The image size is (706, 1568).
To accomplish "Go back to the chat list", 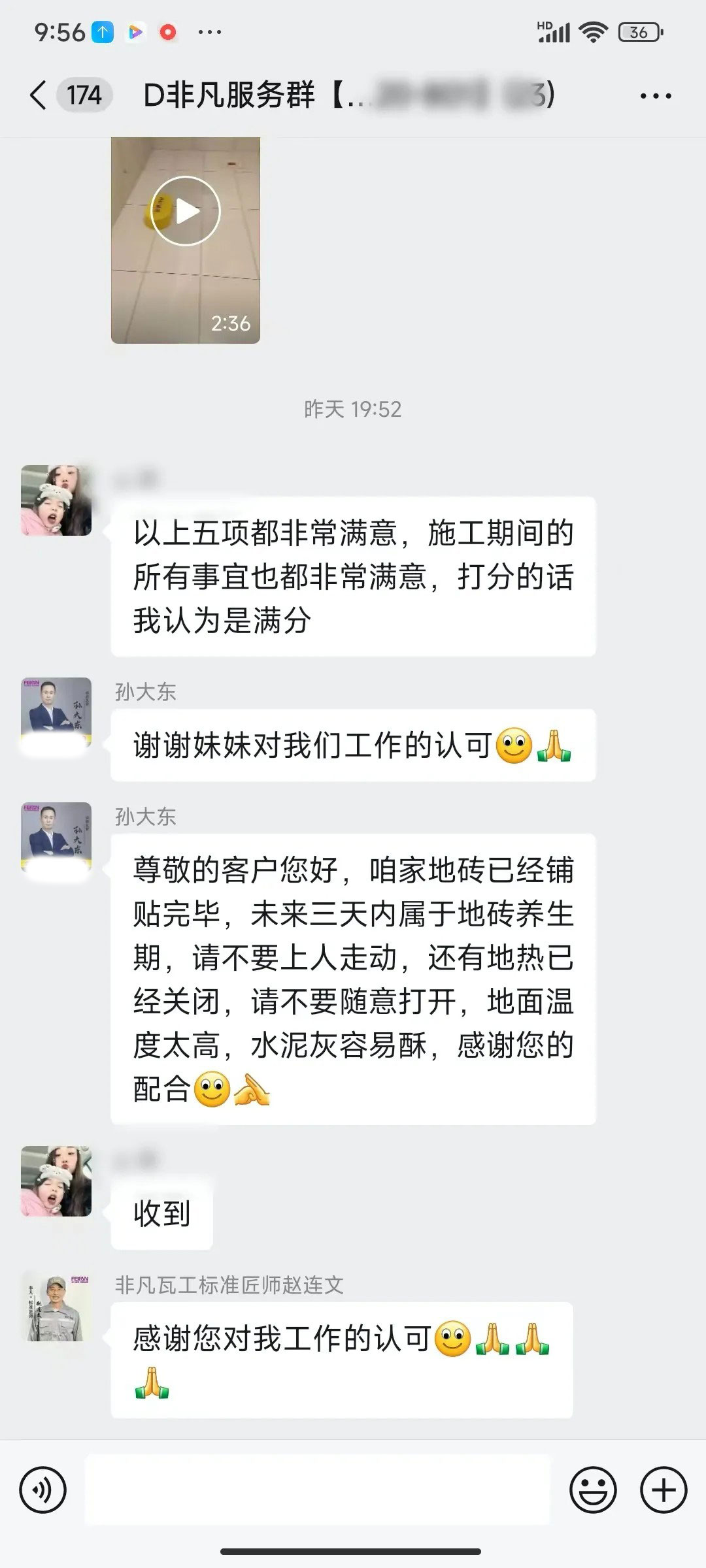I will (x=39, y=95).
